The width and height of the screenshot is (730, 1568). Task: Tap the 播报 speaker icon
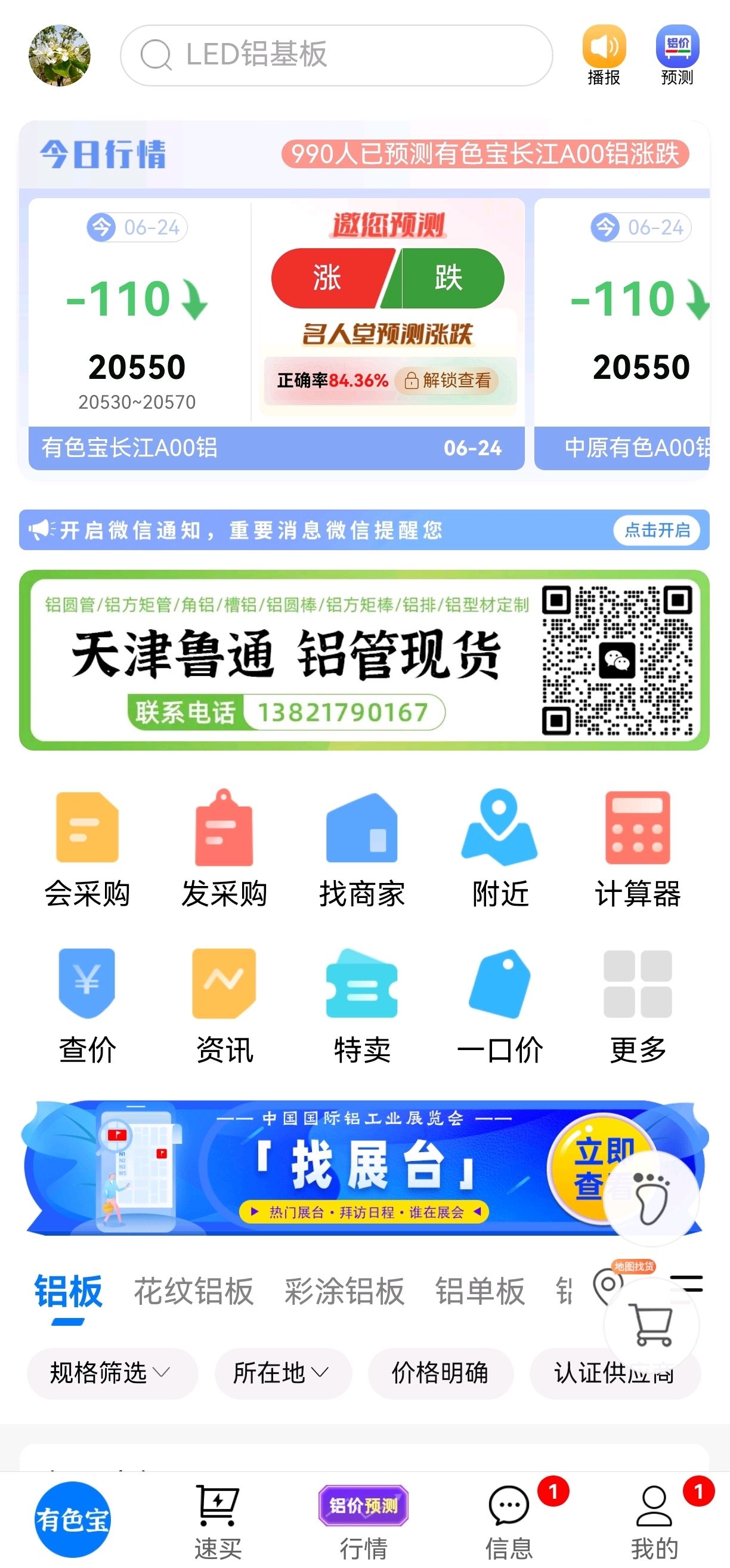click(x=604, y=47)
